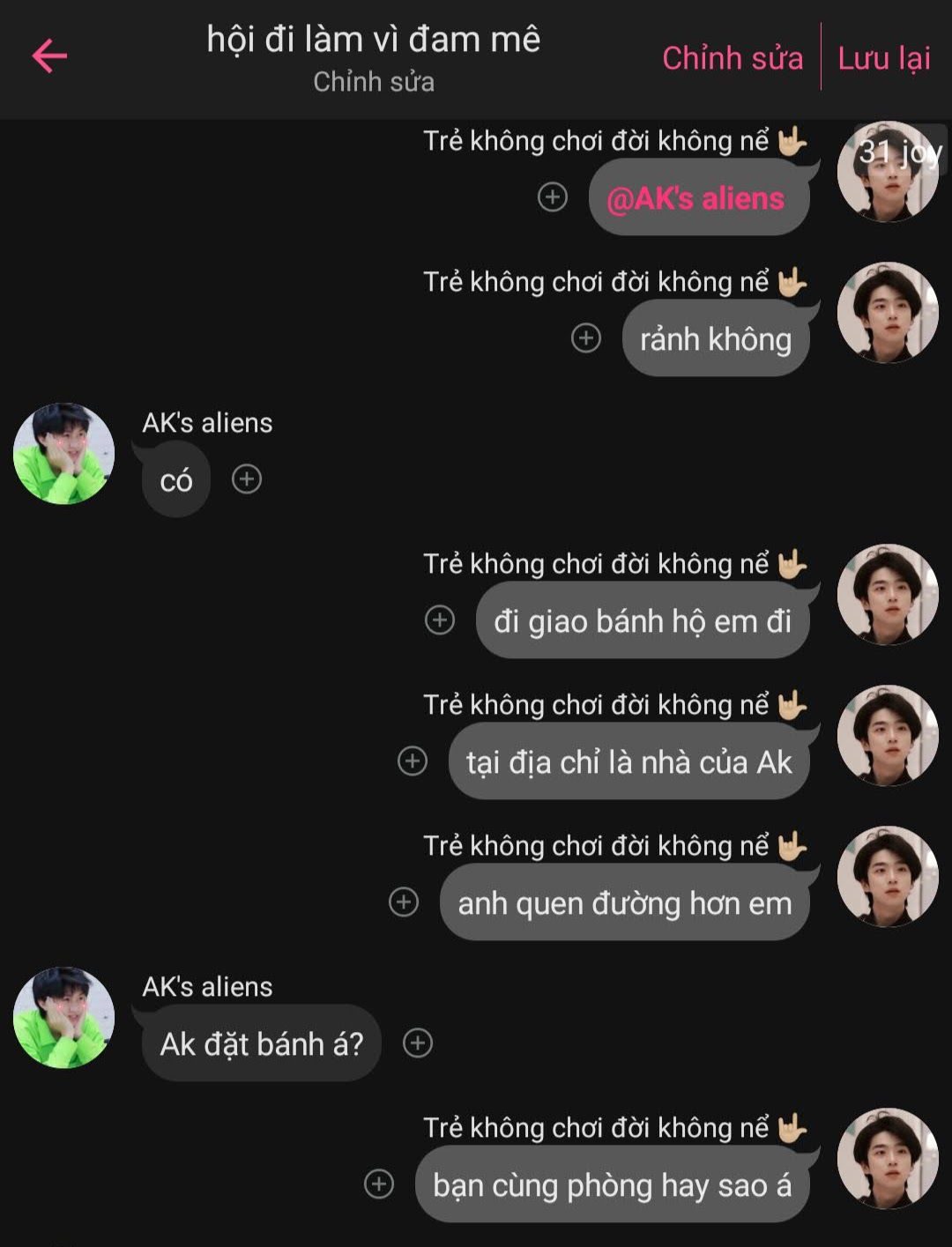Tap AK's aliens avatar beside "có"
The image size is (952, 1247).
point(63,454)
